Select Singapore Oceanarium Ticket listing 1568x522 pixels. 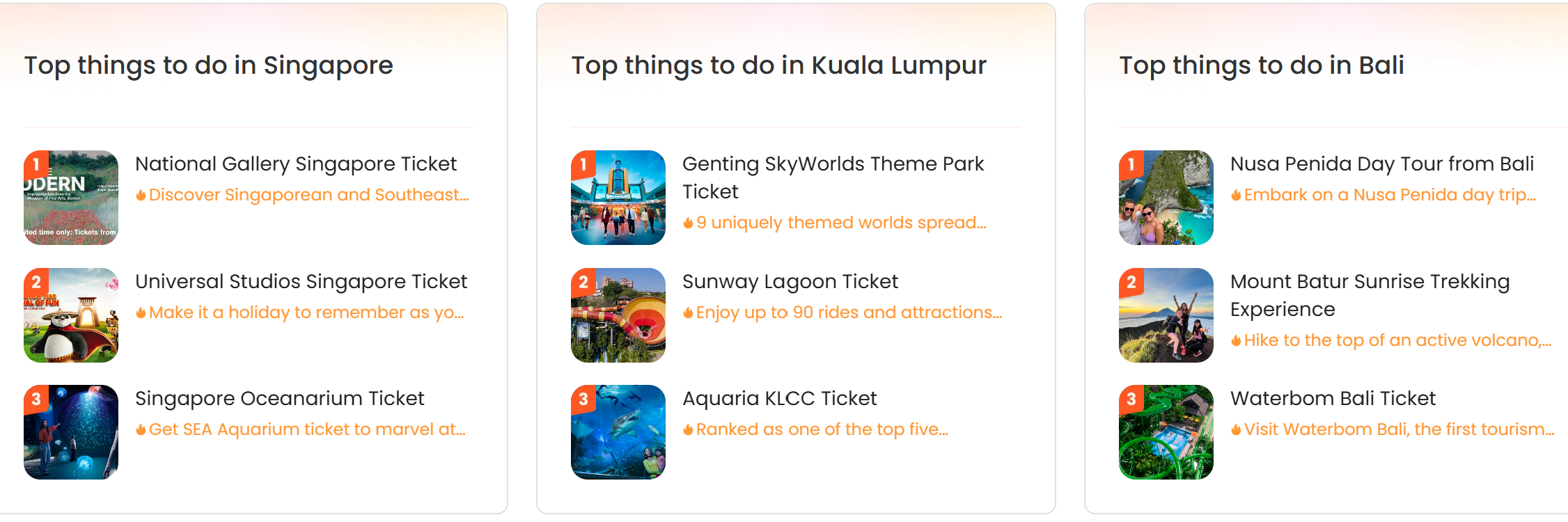pos(279,399)
